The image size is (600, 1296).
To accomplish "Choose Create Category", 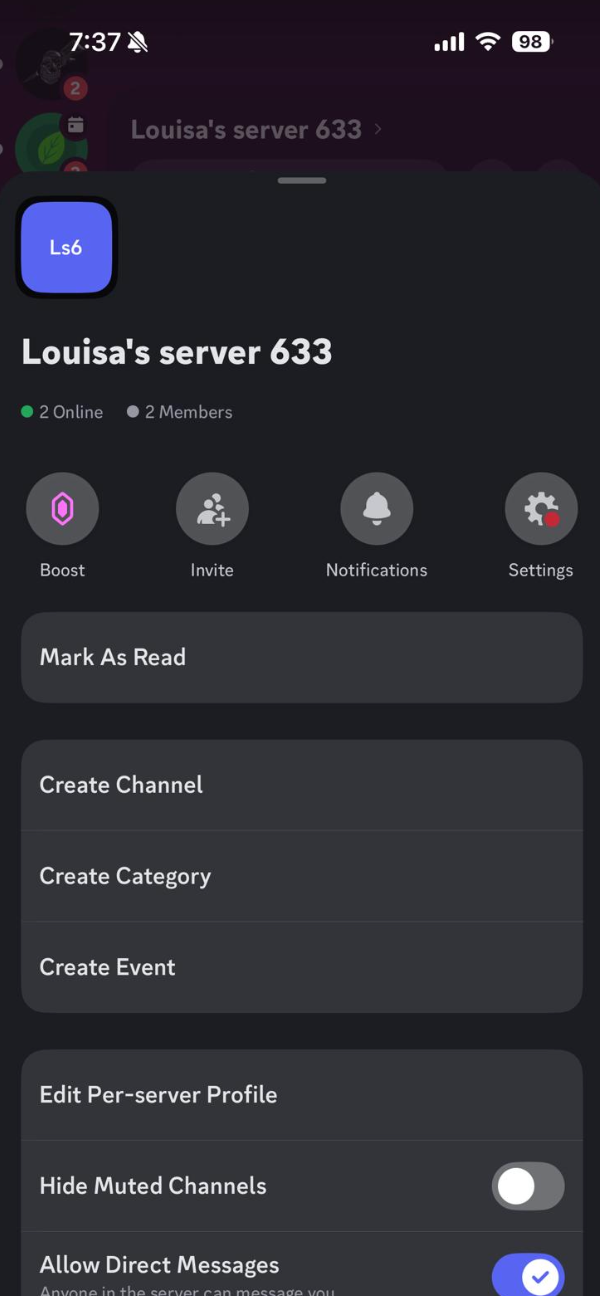I will (x=301, y=876).
